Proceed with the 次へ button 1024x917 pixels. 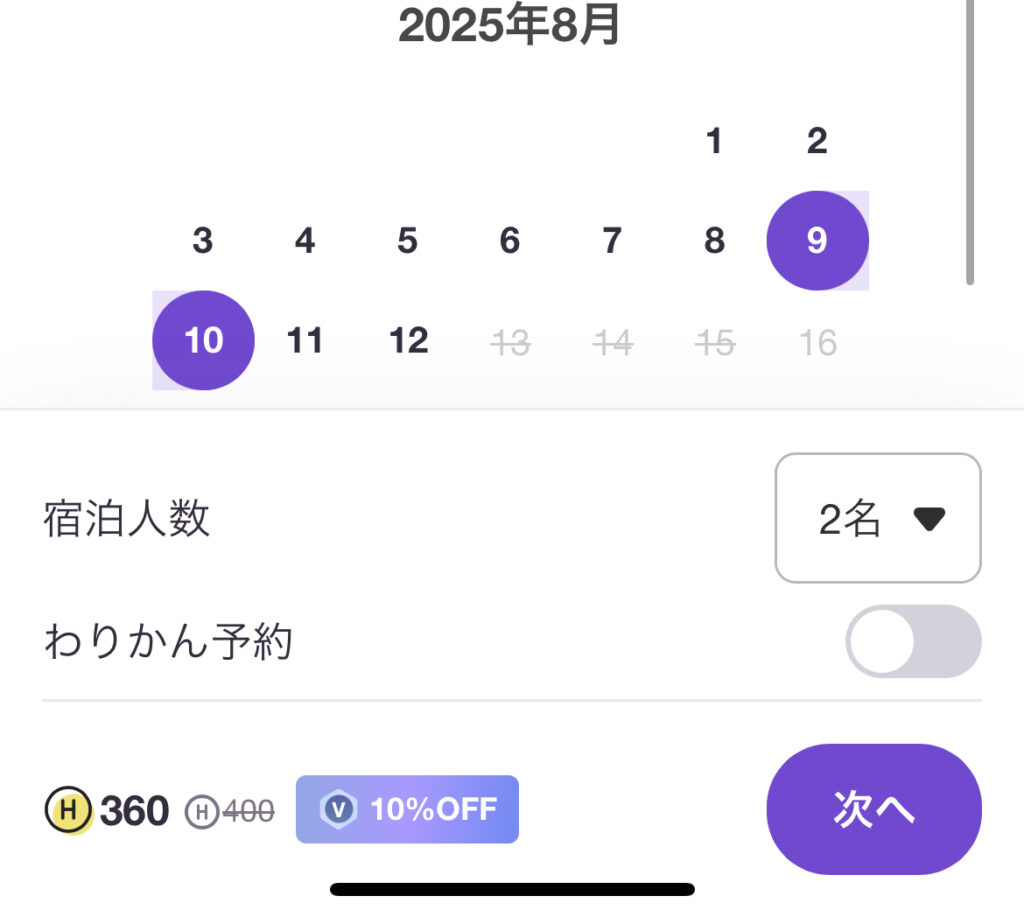(873, 809)
